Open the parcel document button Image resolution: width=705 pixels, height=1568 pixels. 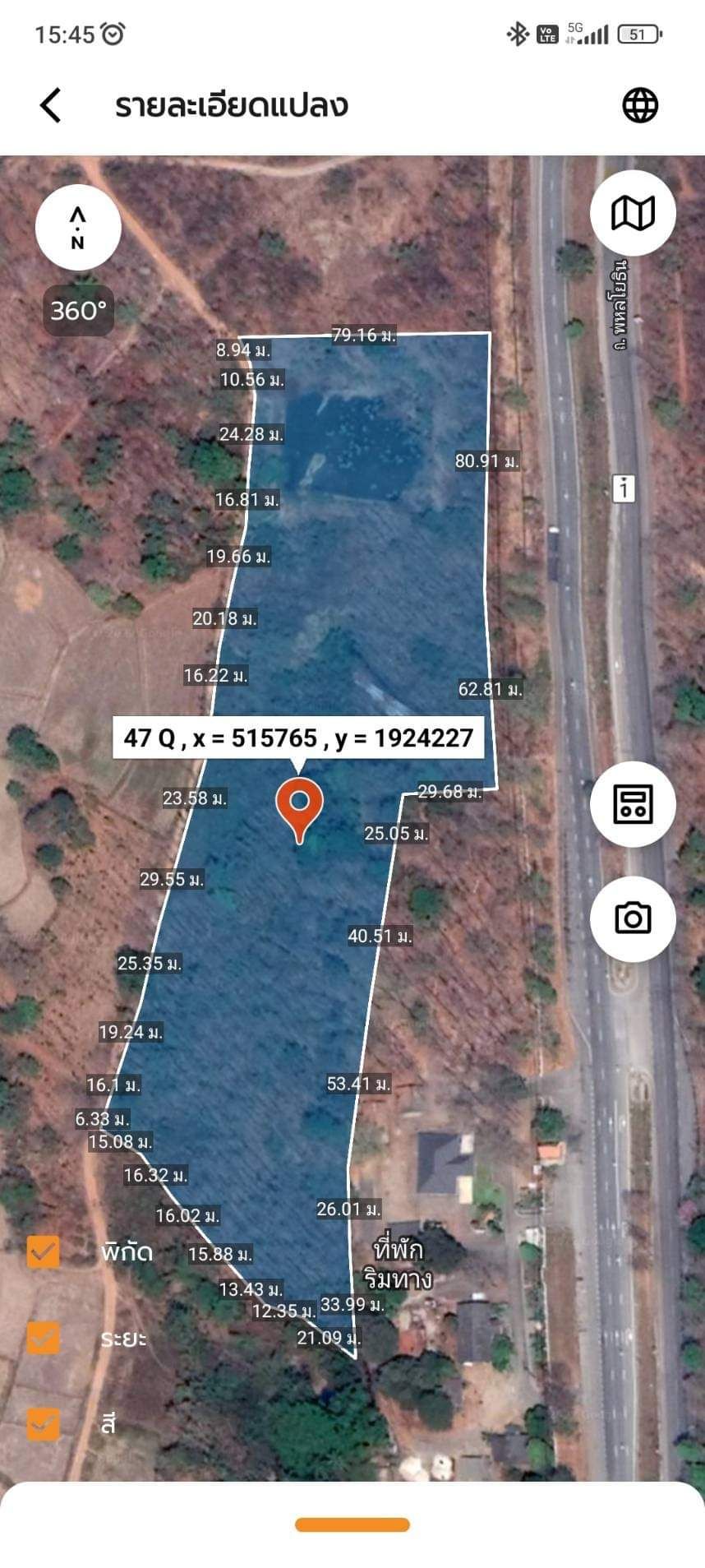pos(633,803)
